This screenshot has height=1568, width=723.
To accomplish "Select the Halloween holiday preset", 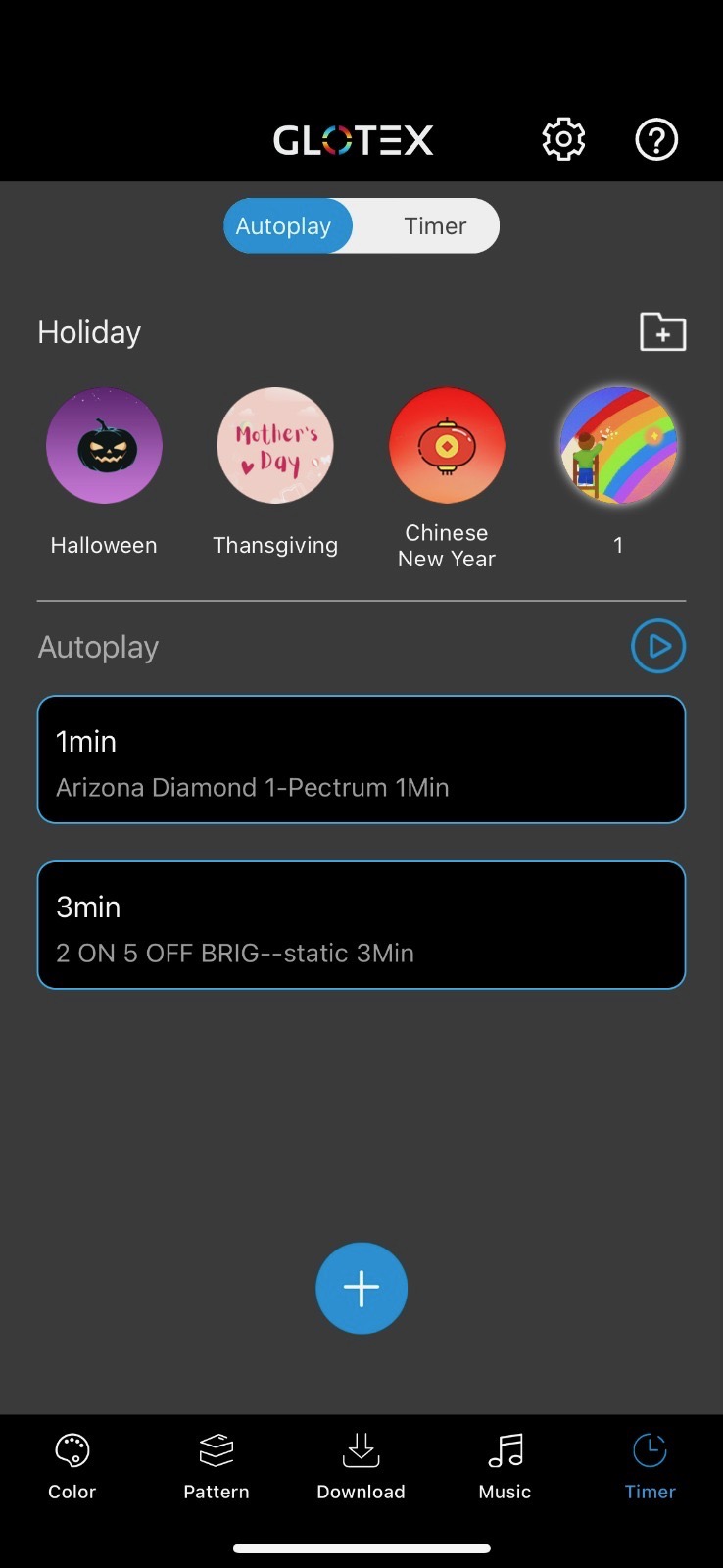I will (x=104, y=446).
